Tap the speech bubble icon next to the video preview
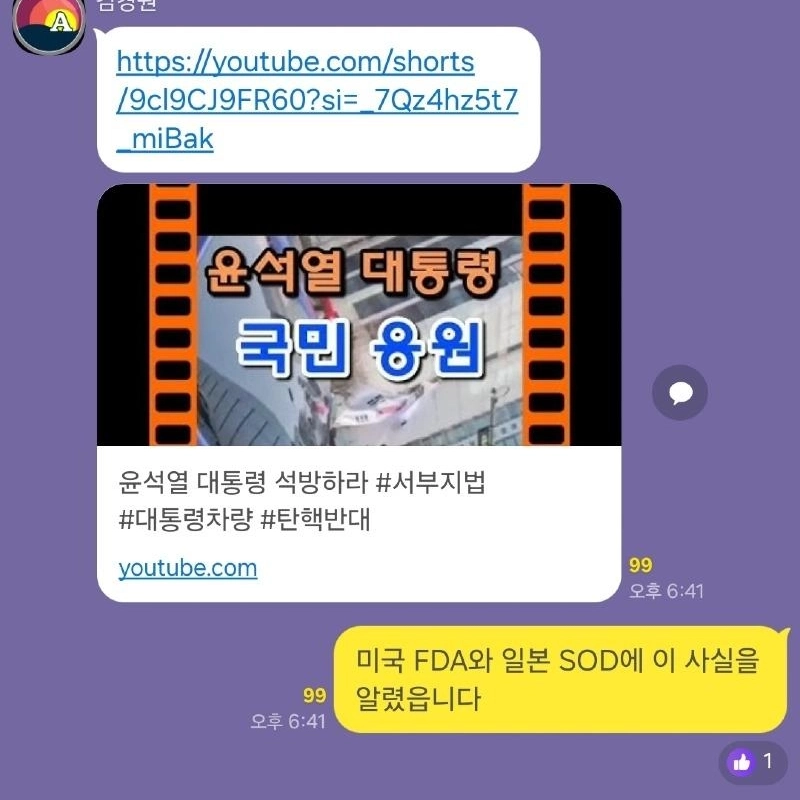 coord(680,392)
